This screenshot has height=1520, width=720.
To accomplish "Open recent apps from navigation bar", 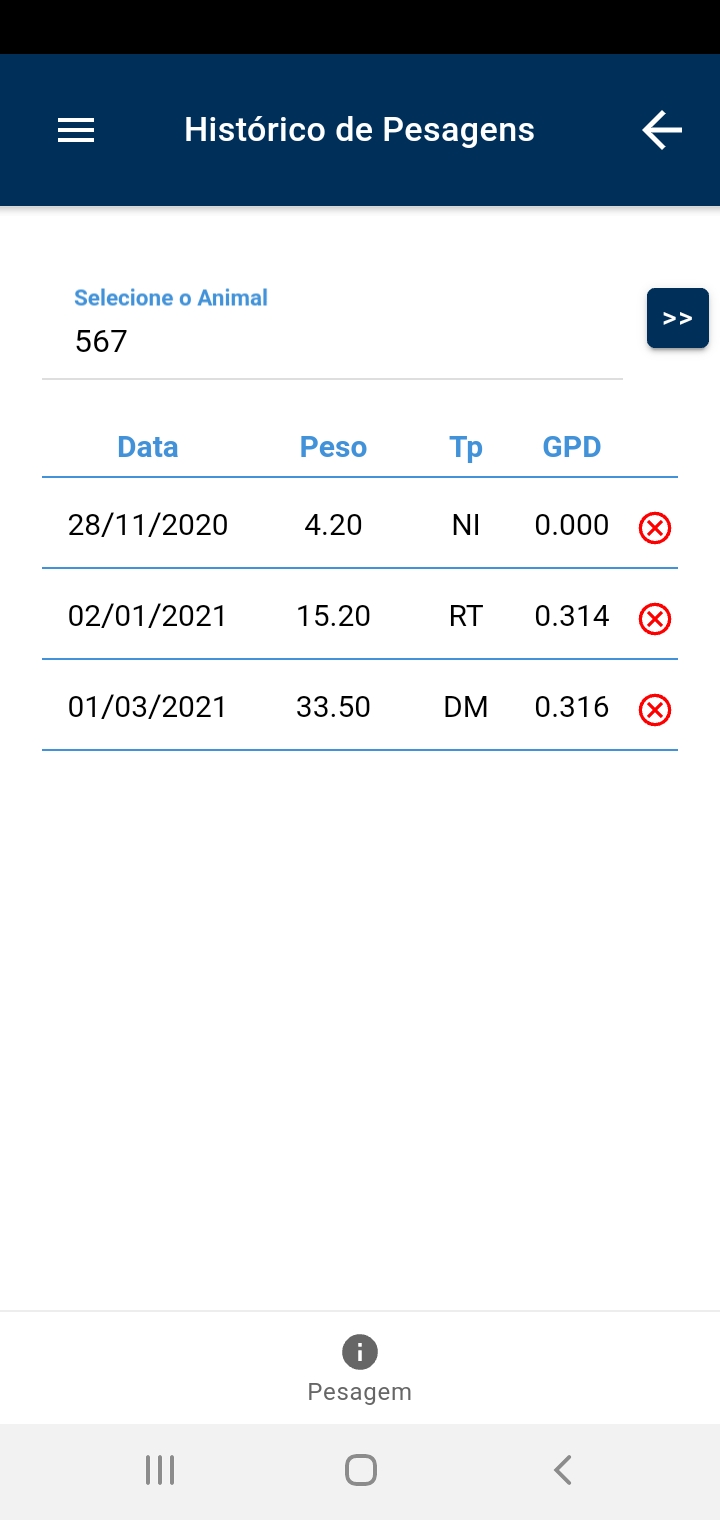I will (x=160, y=1470).
